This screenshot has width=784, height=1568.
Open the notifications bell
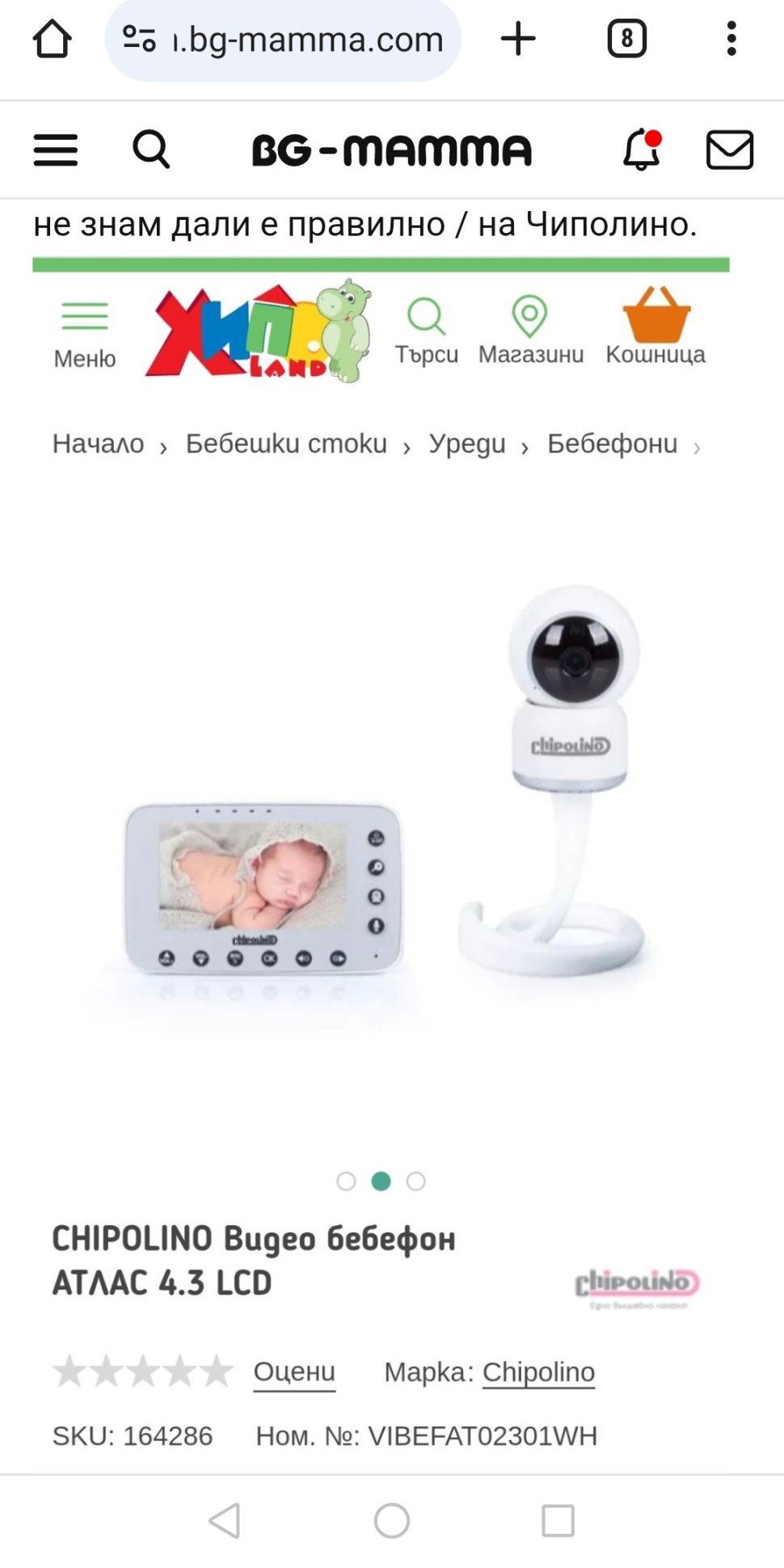coord(642,150)
